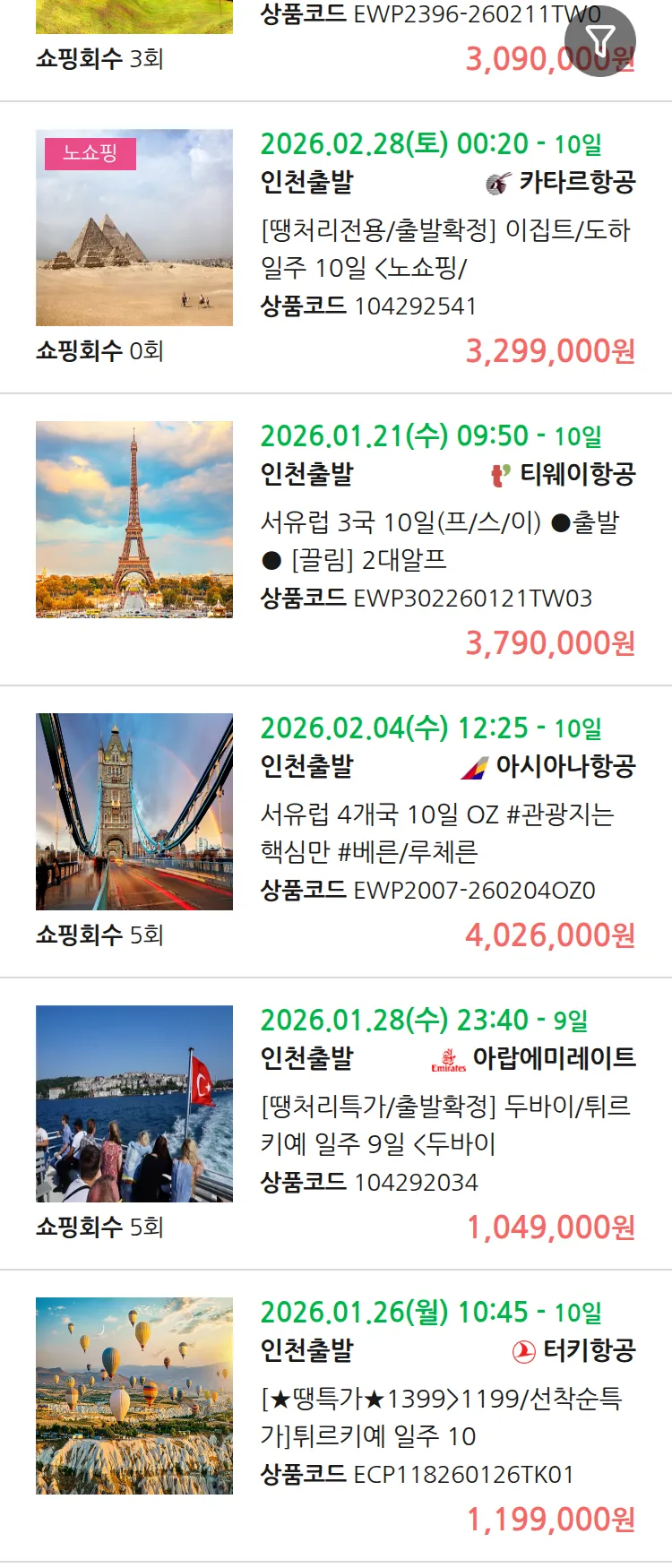This screenshot has width=672, height=1568.
Task: Open the Emirates Dubai/Türkiye 9-day tour
Action: (445, 1124)
